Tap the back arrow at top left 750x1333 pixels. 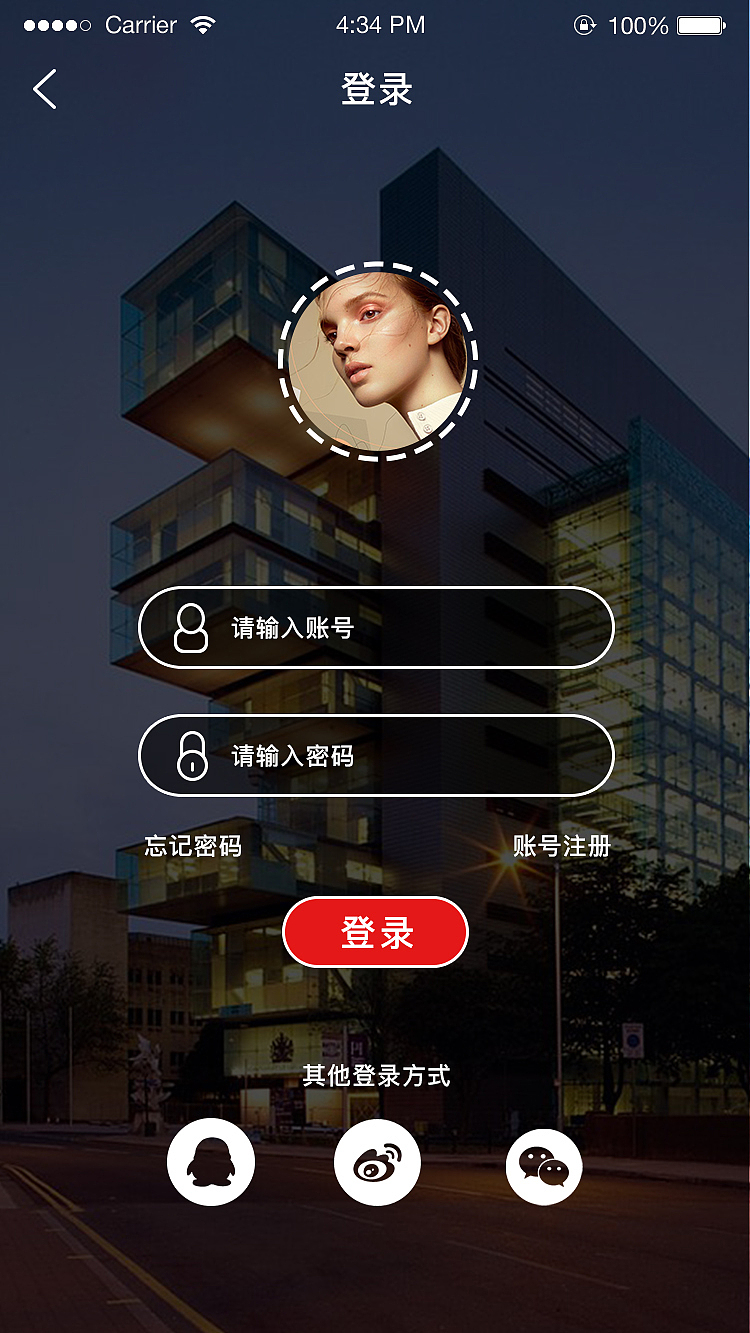pyautogui.click(x=44, y=89)
